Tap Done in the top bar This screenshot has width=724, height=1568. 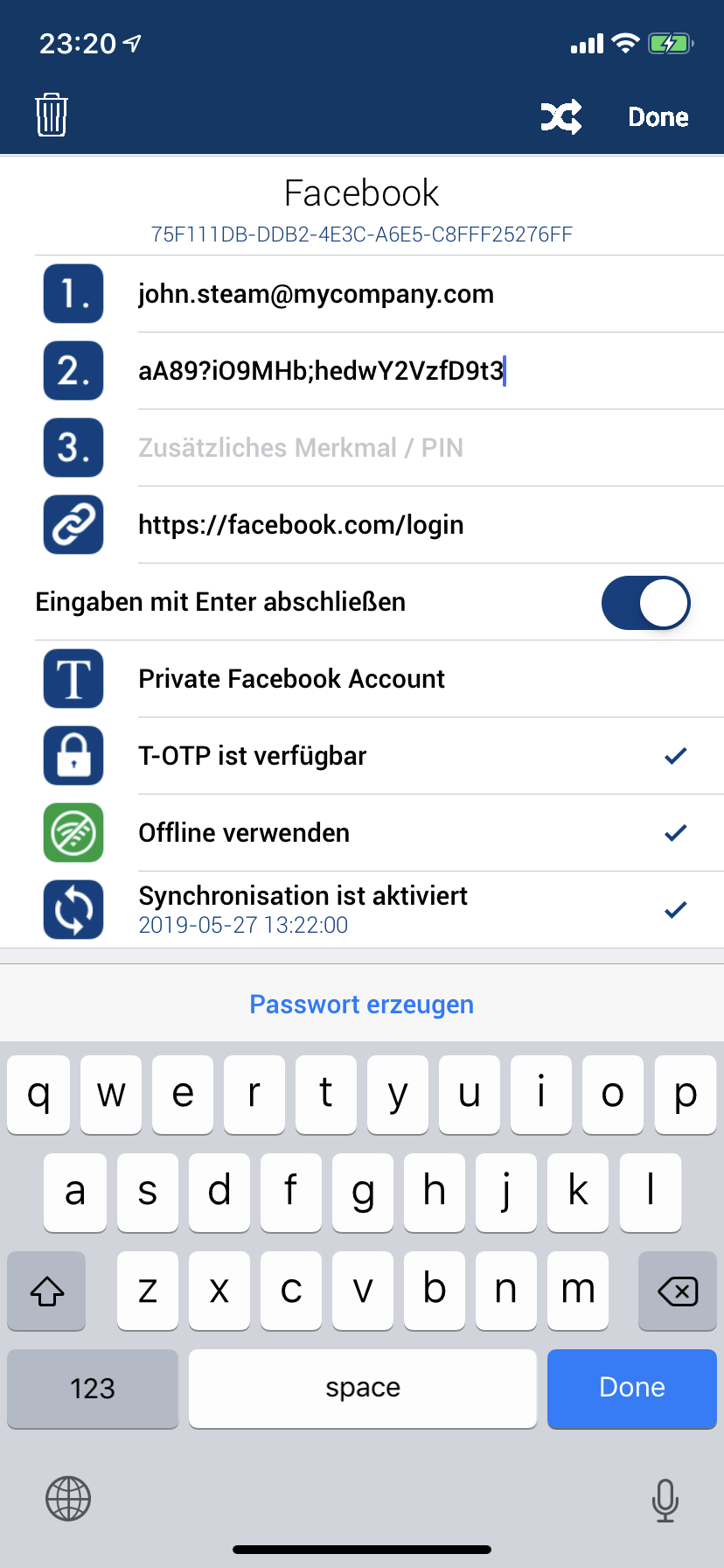658,117
